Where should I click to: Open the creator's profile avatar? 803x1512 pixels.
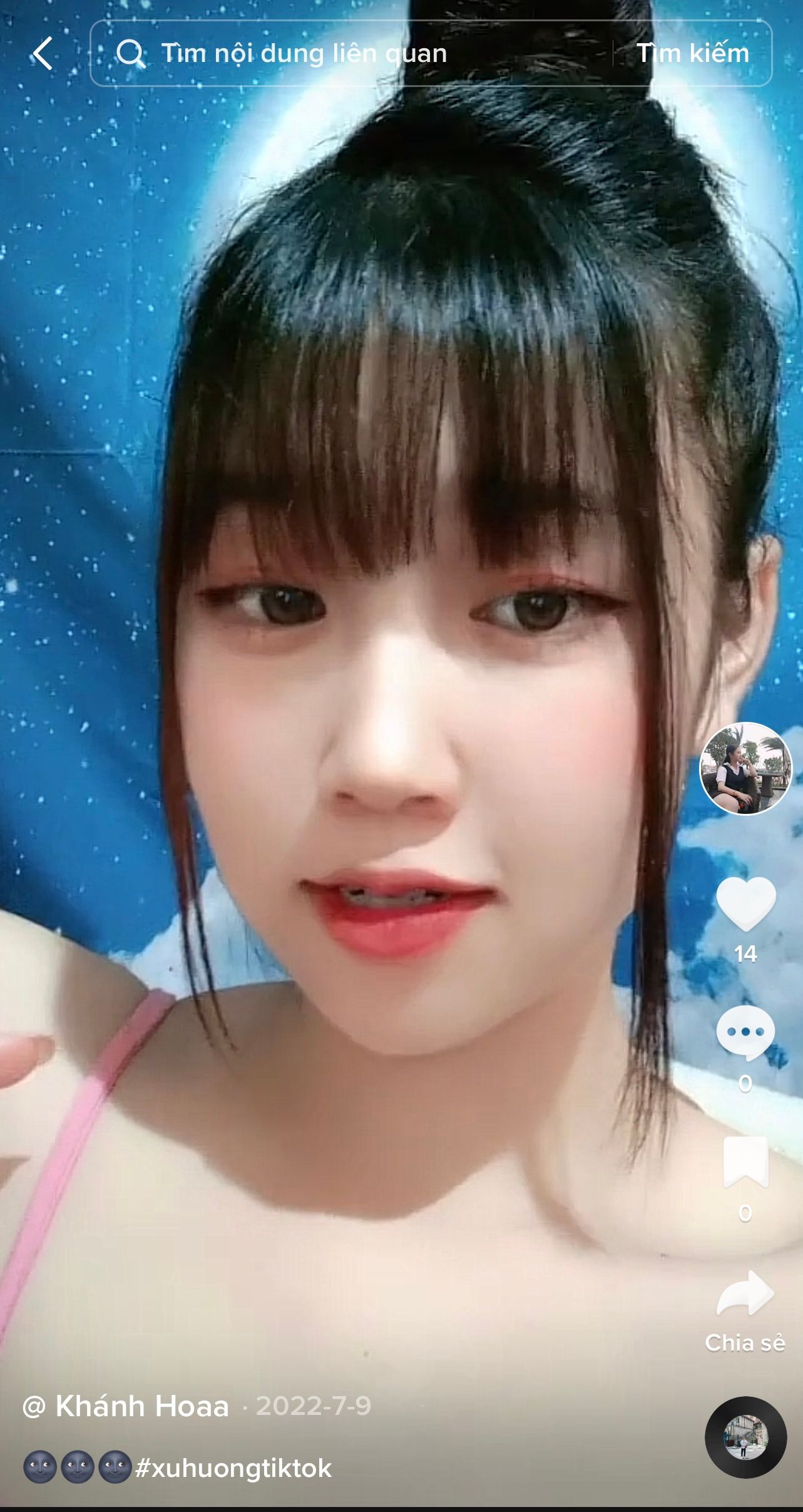pyautogui.click(x=745, y=768)
